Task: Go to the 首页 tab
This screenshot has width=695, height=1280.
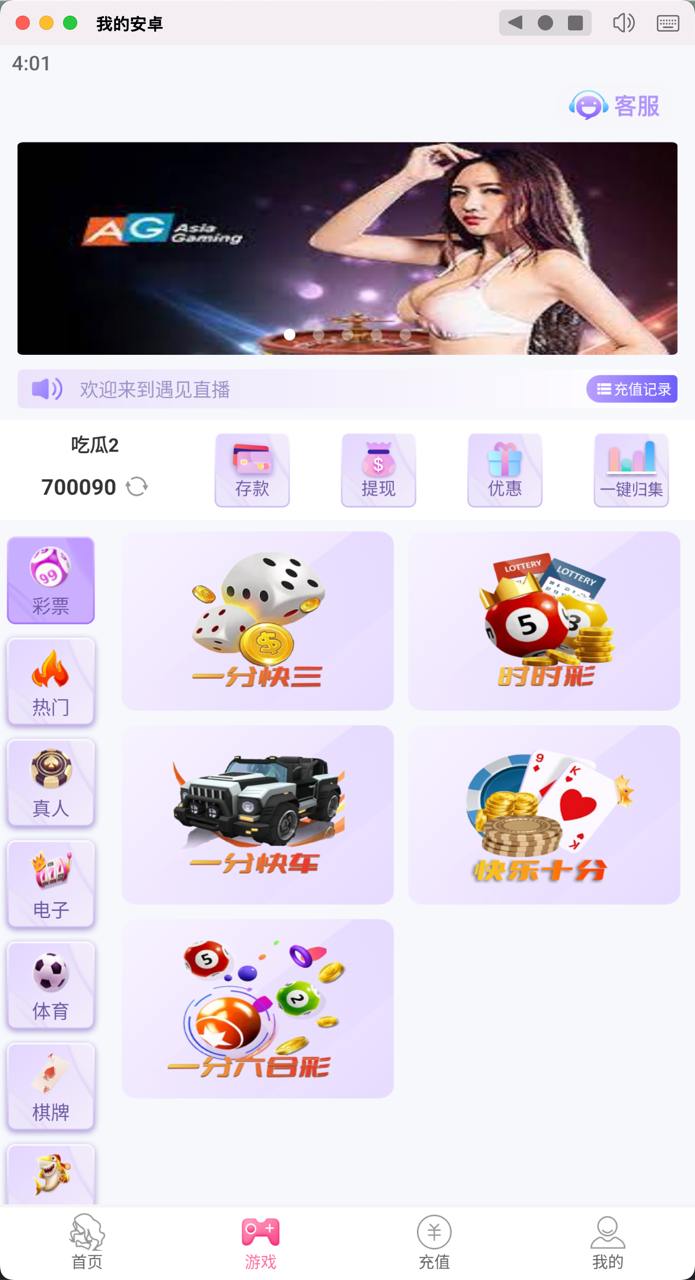Action: click(x=87, y=1243)
